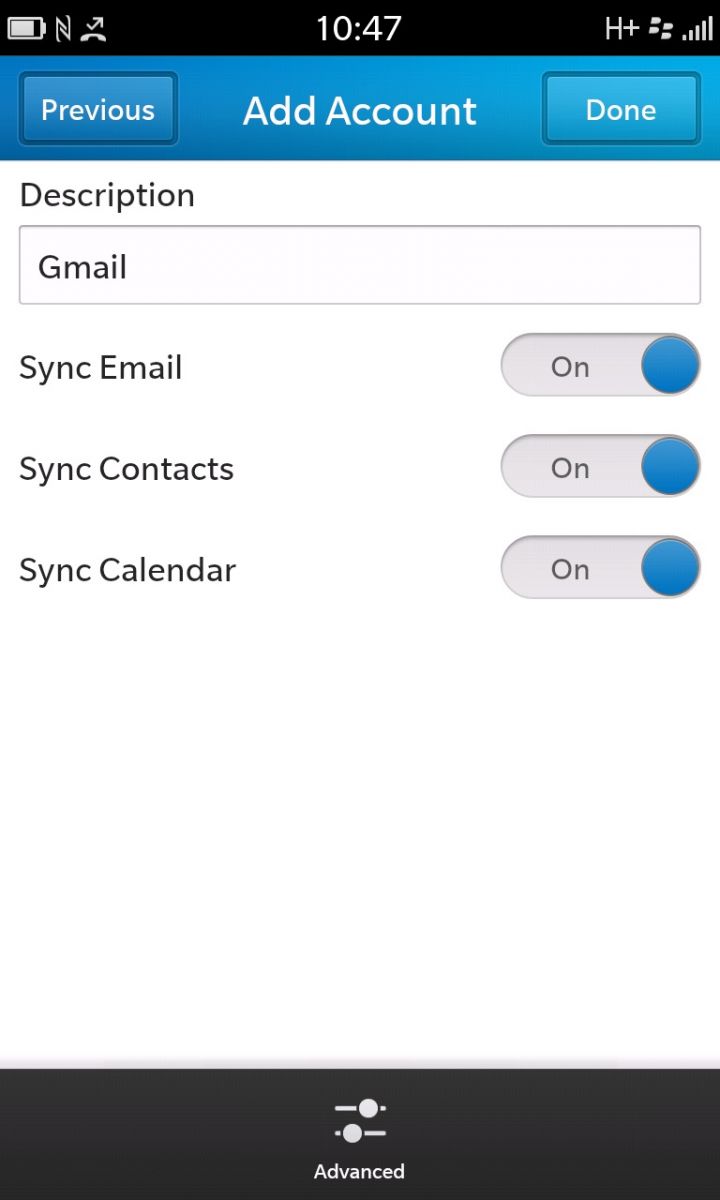The width and height of the screenshot is (720, 1200).
Task: Go back with the Previous button
Action: pos(98,109)
